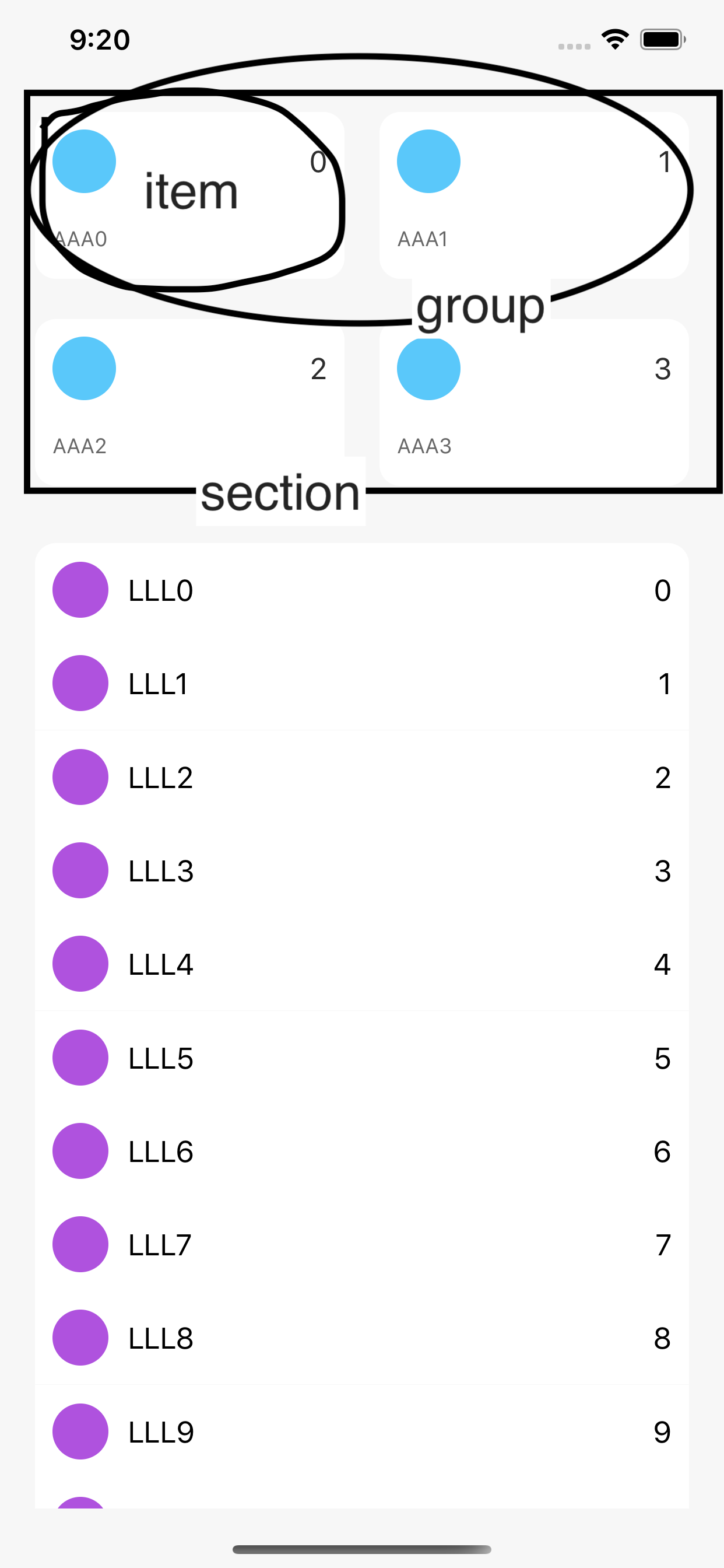Screen dimensions: 724x1568
Task: Select the LLL1 list row
Action: click(361, 684)
